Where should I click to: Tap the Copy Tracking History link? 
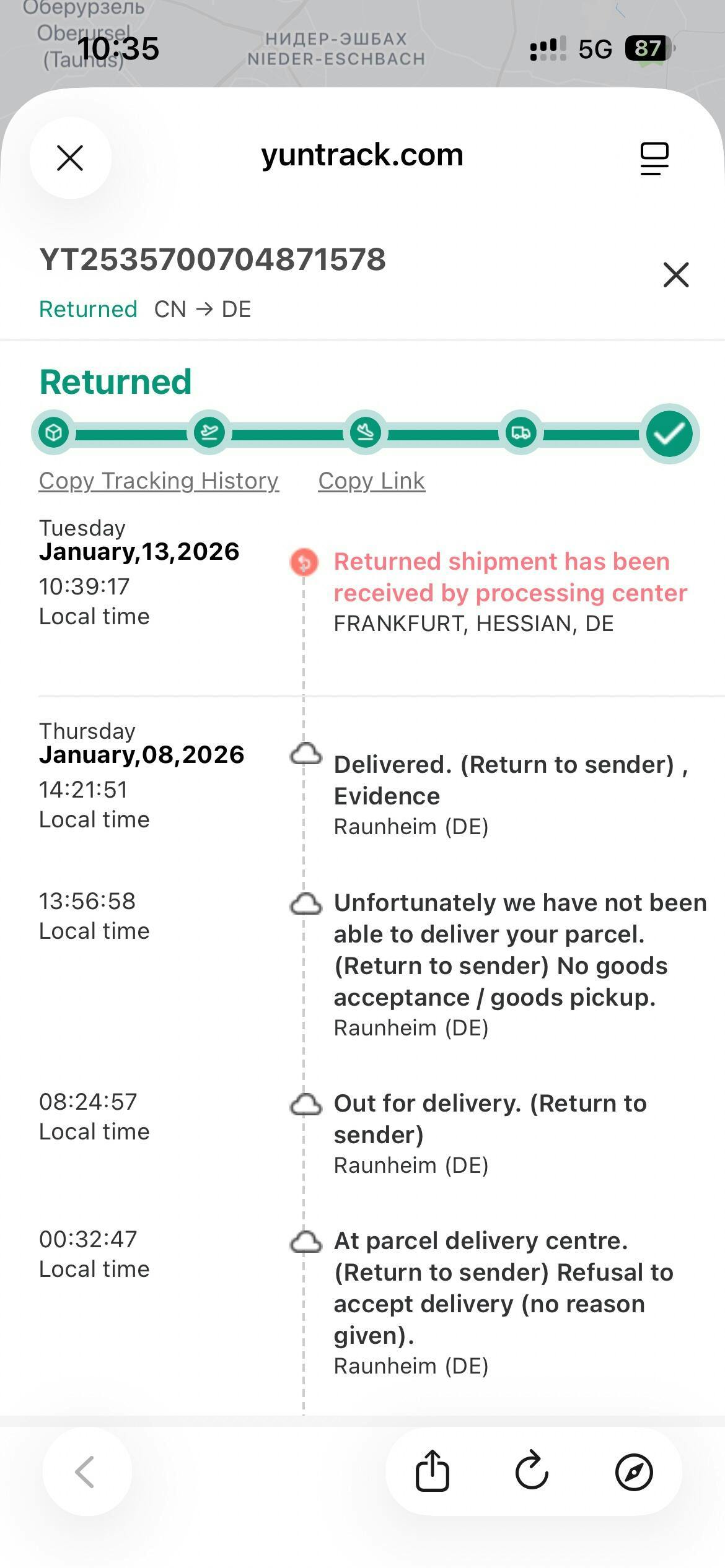pos(159,481)
